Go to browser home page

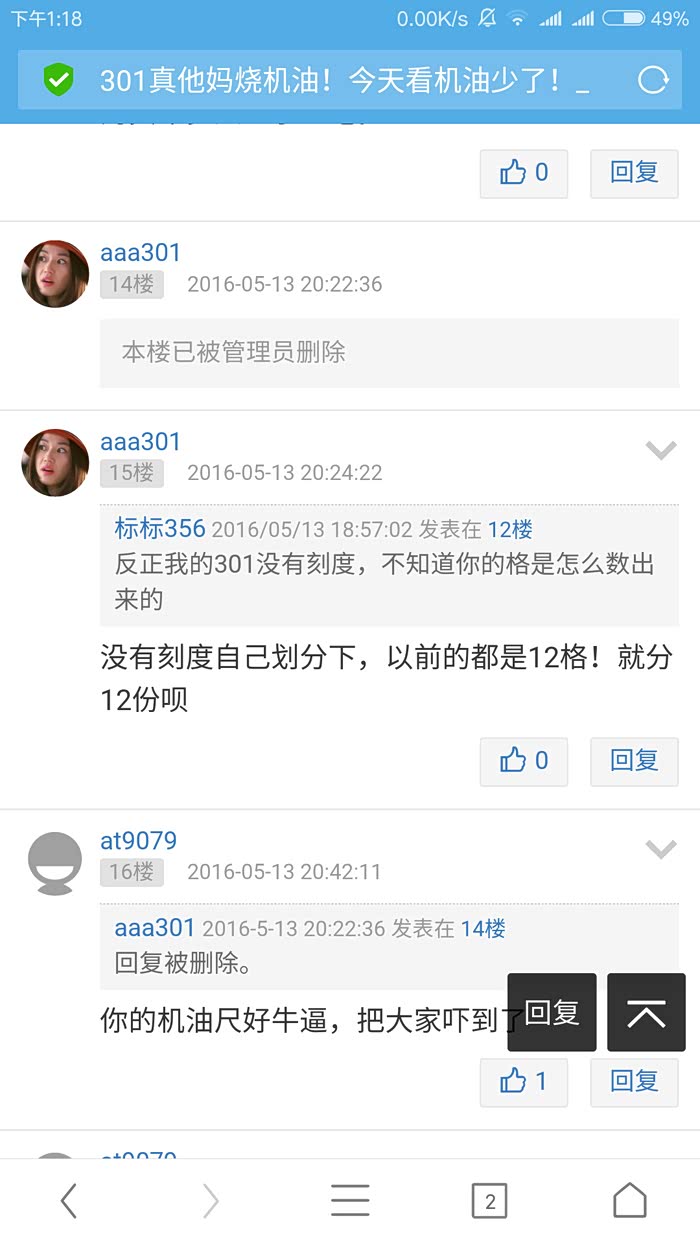(629, 1200)
